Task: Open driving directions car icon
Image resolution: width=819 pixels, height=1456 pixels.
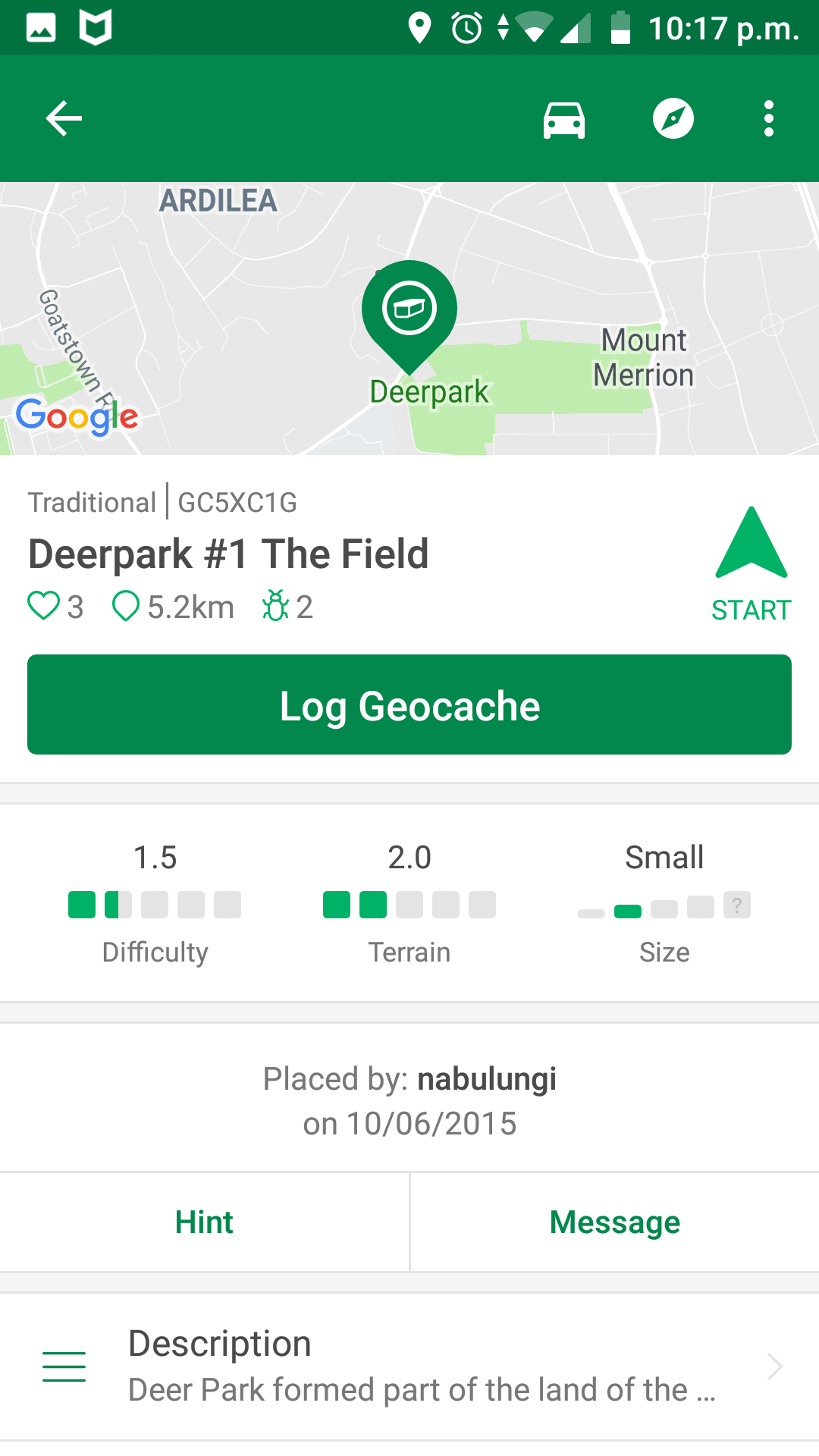Action: 564,120
